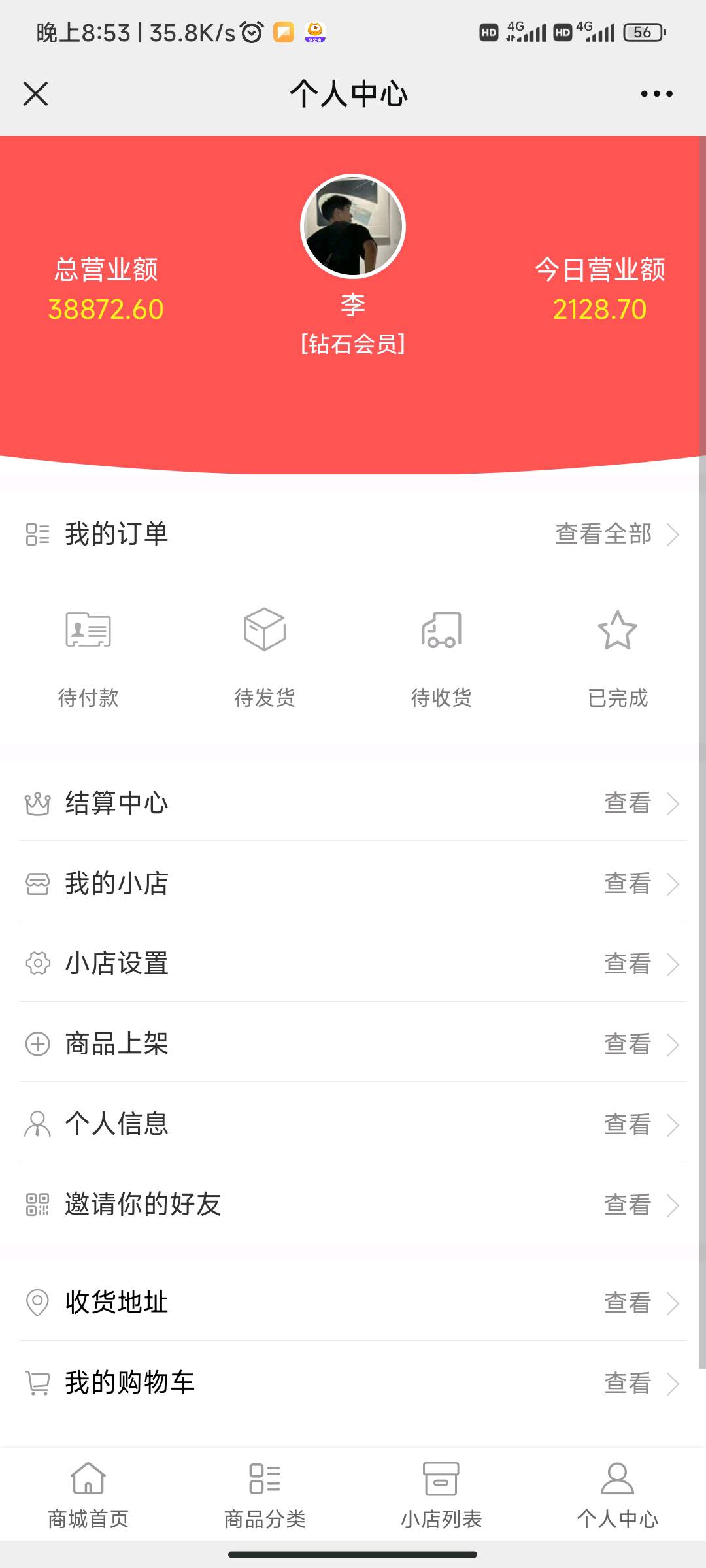The width and height of the screenshot is (706, 1568).
Task: Select the 商品上架 row
Action: 353,1044
